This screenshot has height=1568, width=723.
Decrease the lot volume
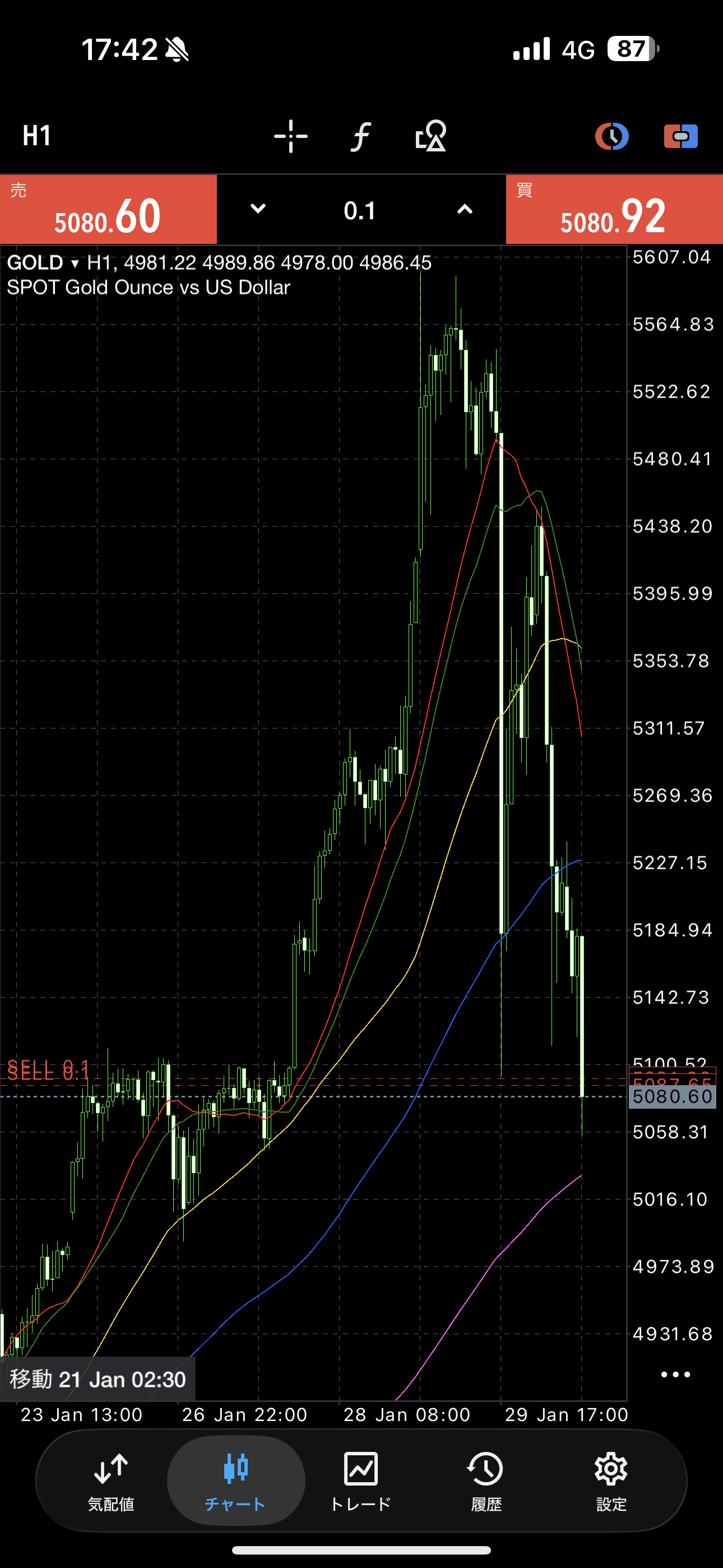258,209
